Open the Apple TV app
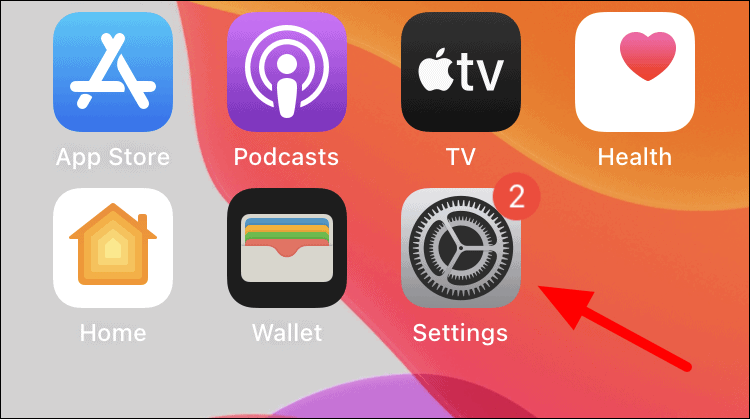The width and height of the screenshot is (750, 419). tap(461, 74)
